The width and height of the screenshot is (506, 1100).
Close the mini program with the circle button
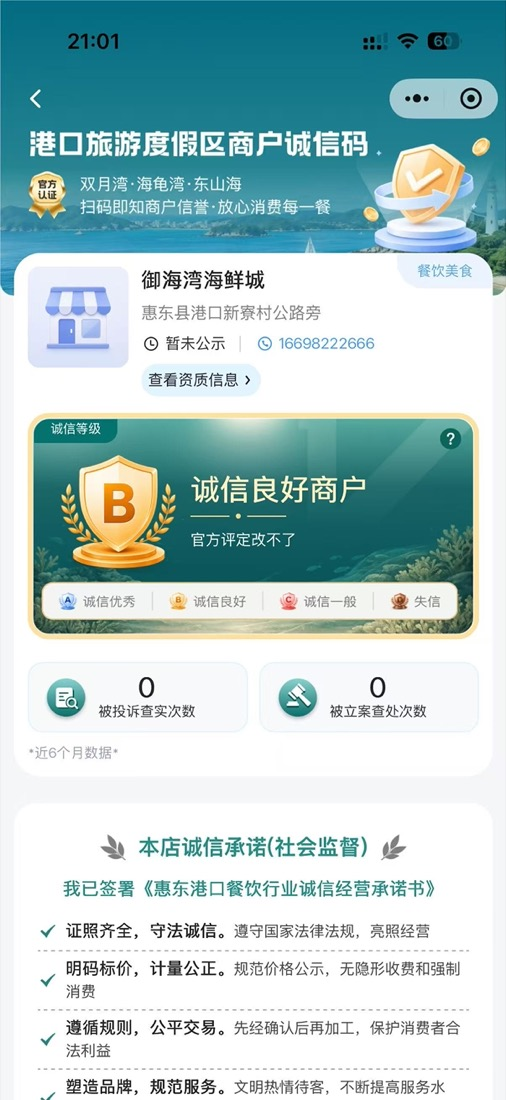470,99
